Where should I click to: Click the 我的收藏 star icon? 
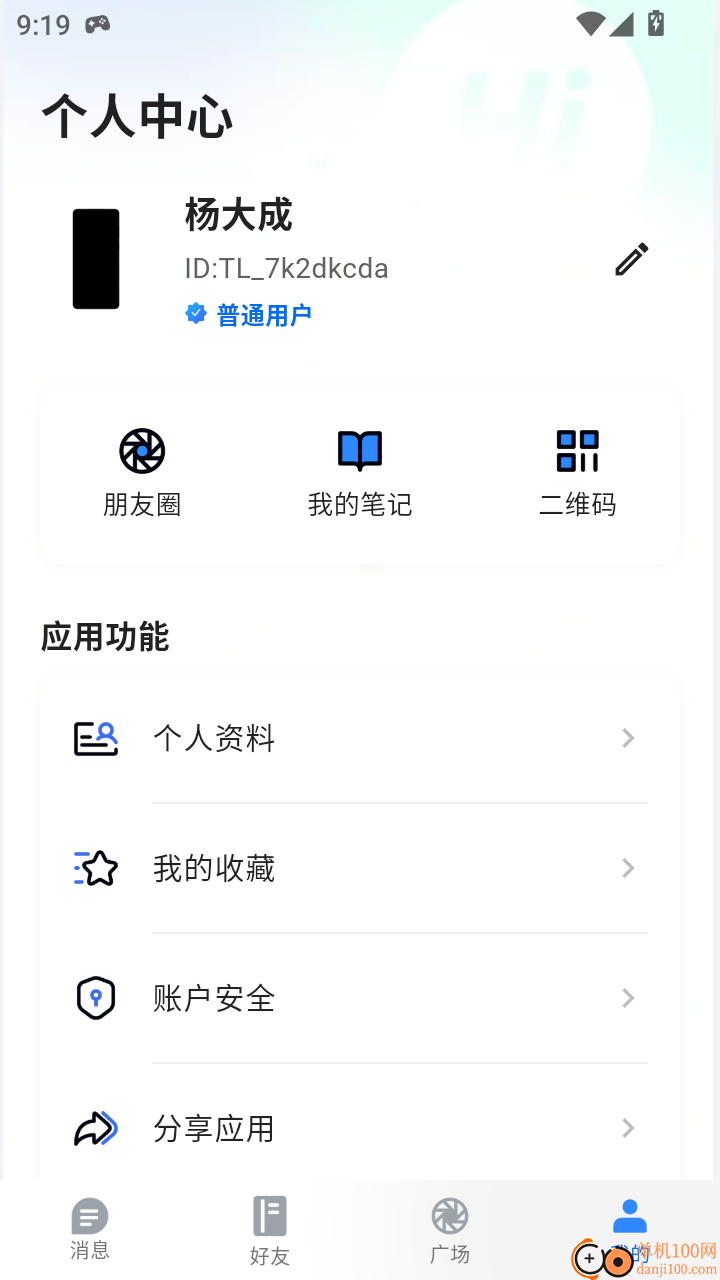[x=95, y=868]
